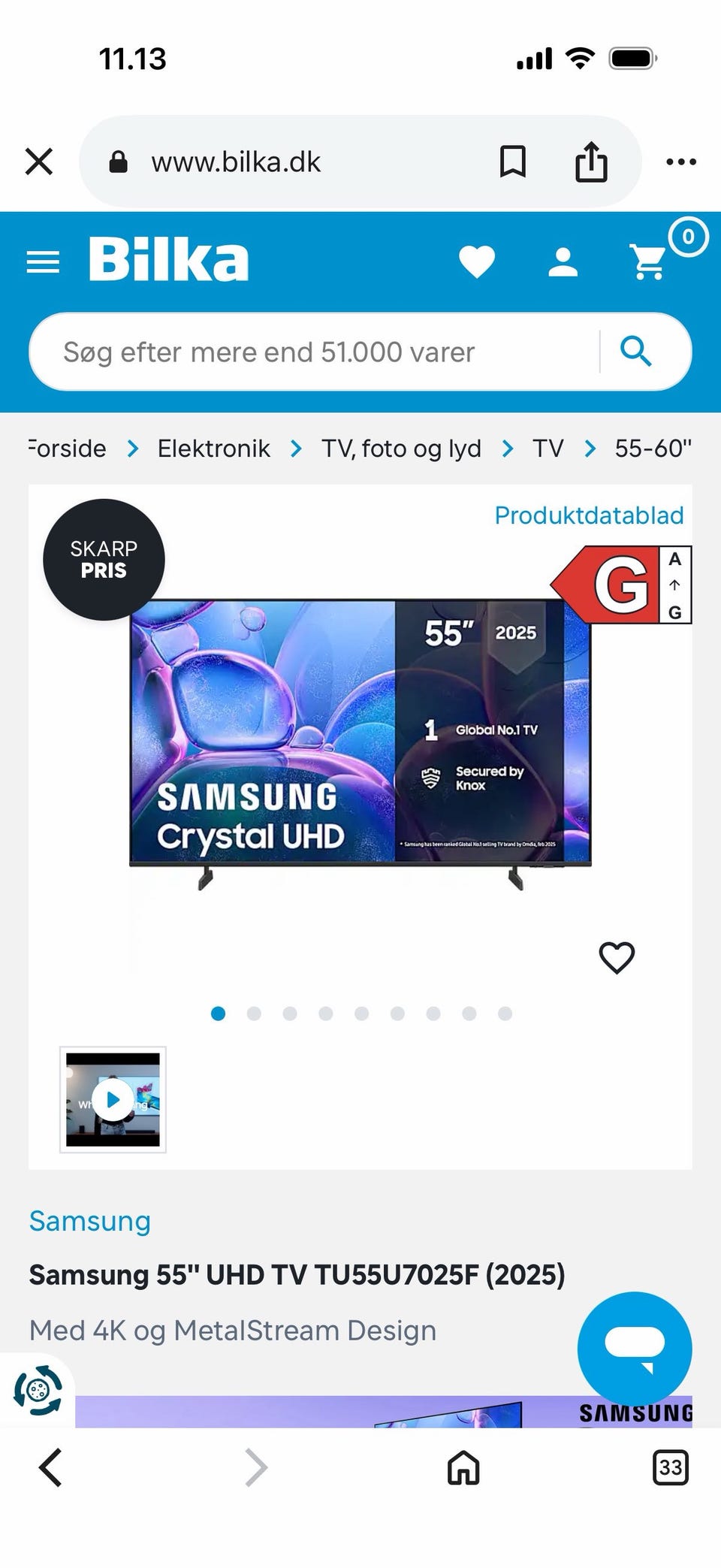
Task: Open the Produktdatablad link
Action: point(589,515)
